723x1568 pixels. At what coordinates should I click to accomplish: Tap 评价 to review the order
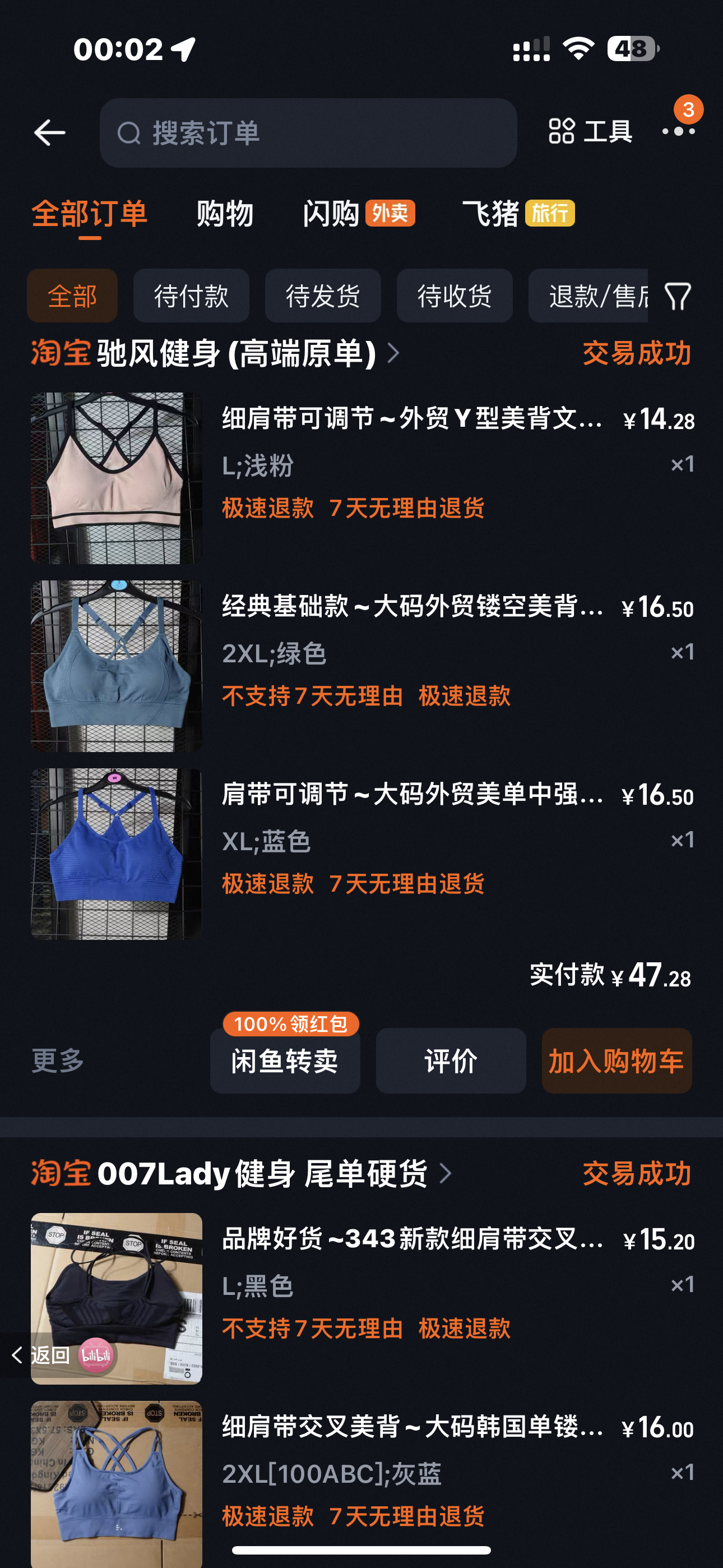[451, 1061]
